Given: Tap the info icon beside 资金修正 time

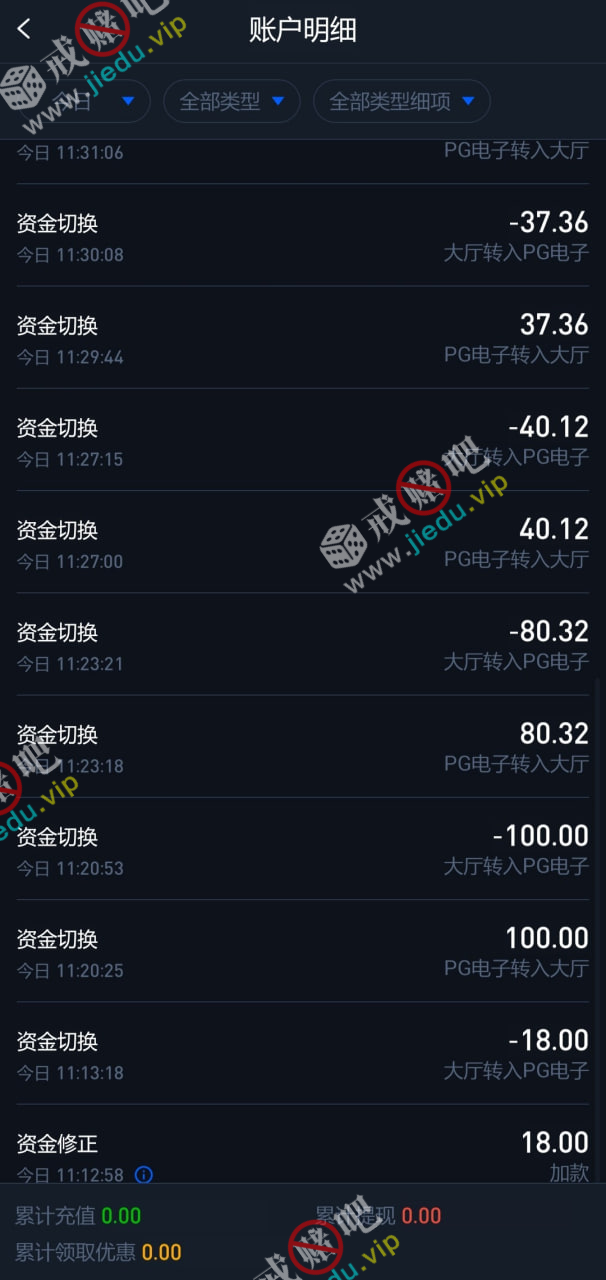Looking at the screenshot, I should tap(144, 1174).
